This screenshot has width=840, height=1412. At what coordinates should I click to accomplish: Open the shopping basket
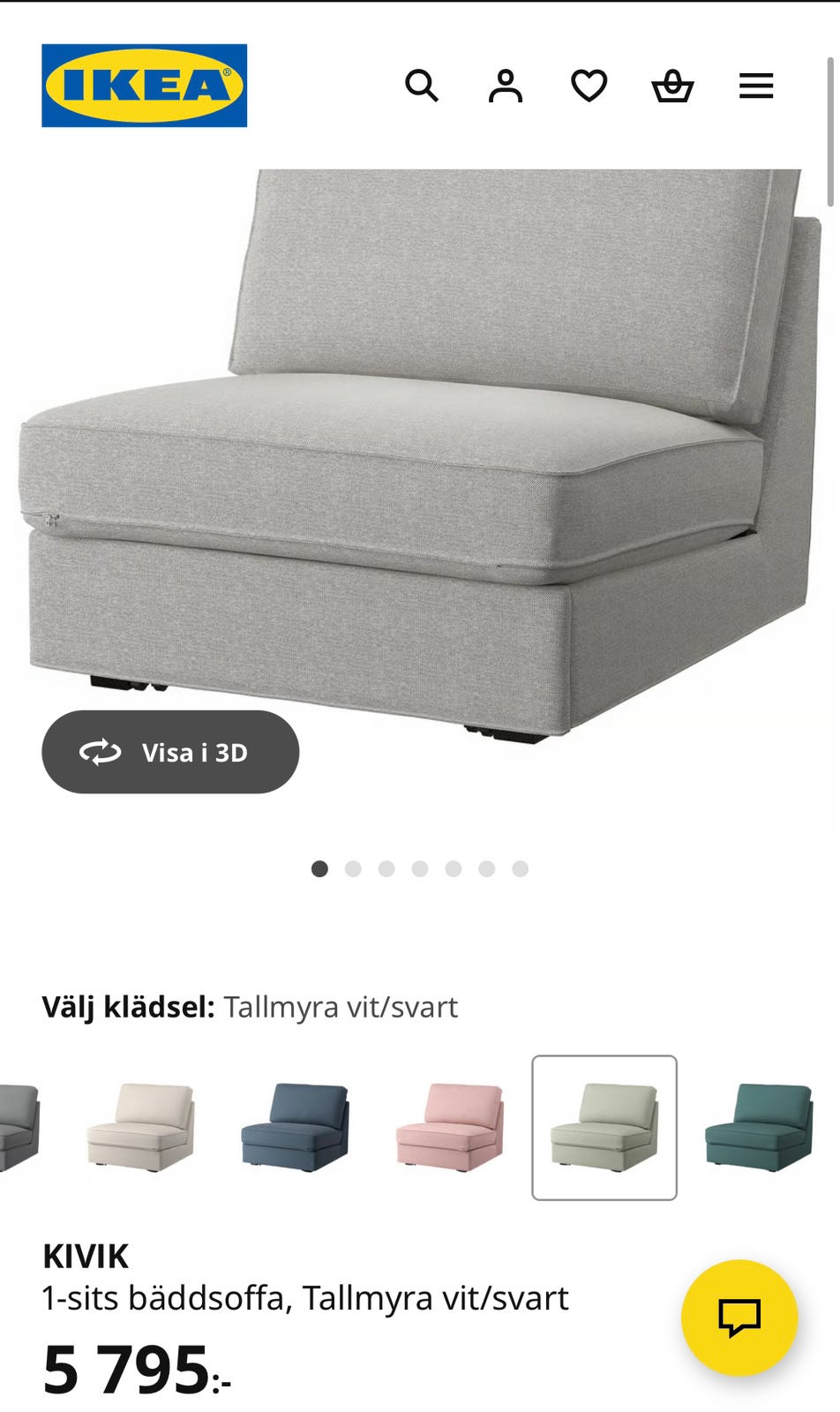[x=673, y=86]
